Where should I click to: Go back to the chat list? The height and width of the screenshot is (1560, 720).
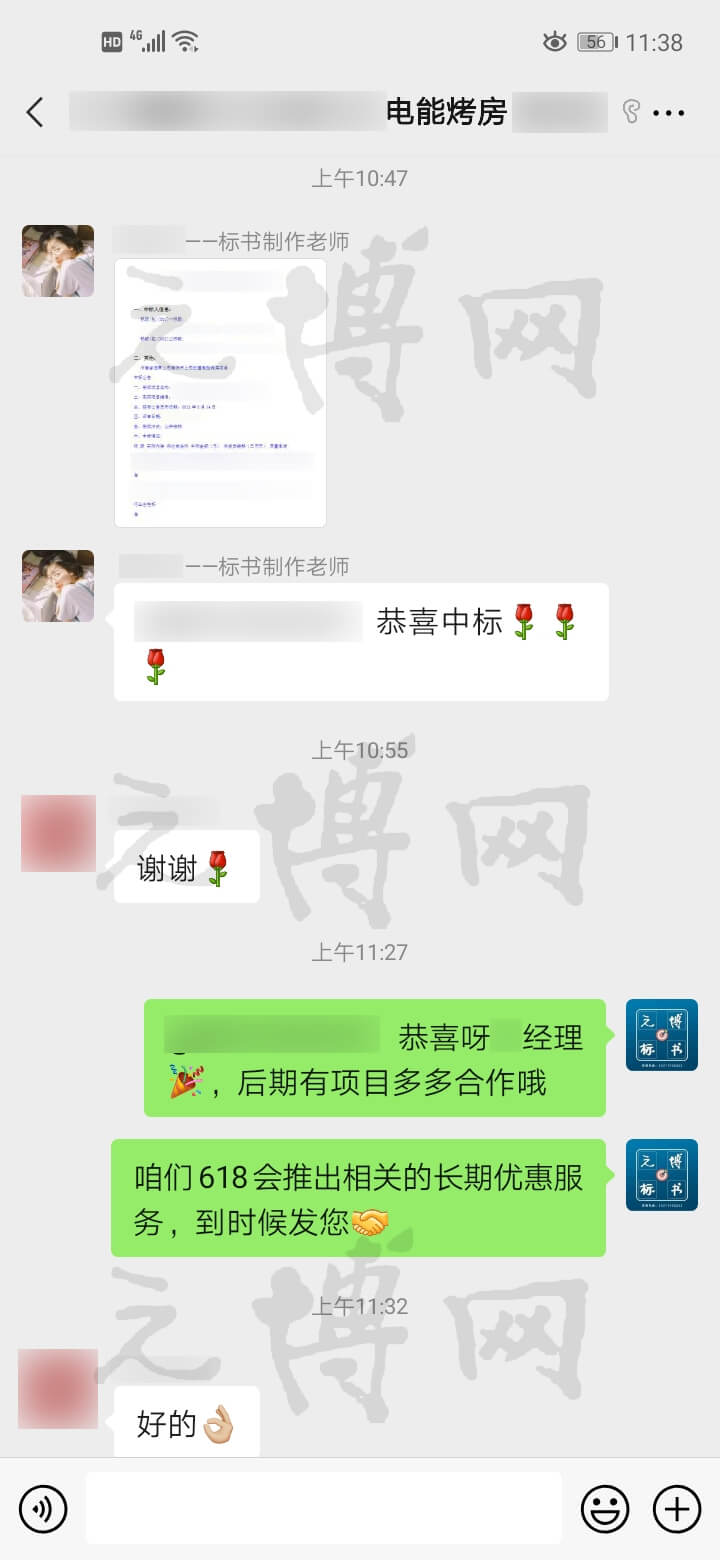pos(35,112)
